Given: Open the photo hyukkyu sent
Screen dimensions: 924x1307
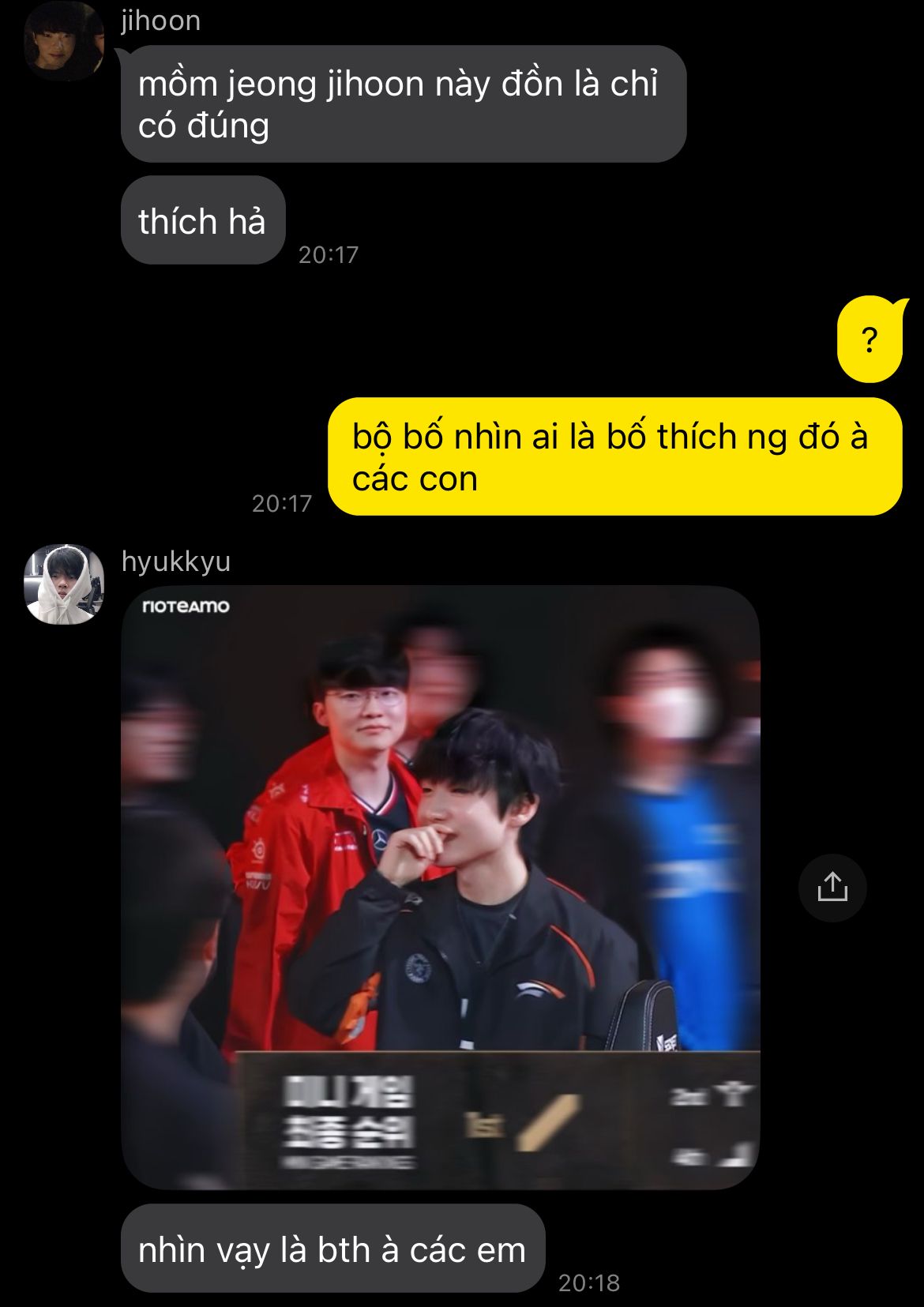Looking at the screenshot, I should click(441, 887).
